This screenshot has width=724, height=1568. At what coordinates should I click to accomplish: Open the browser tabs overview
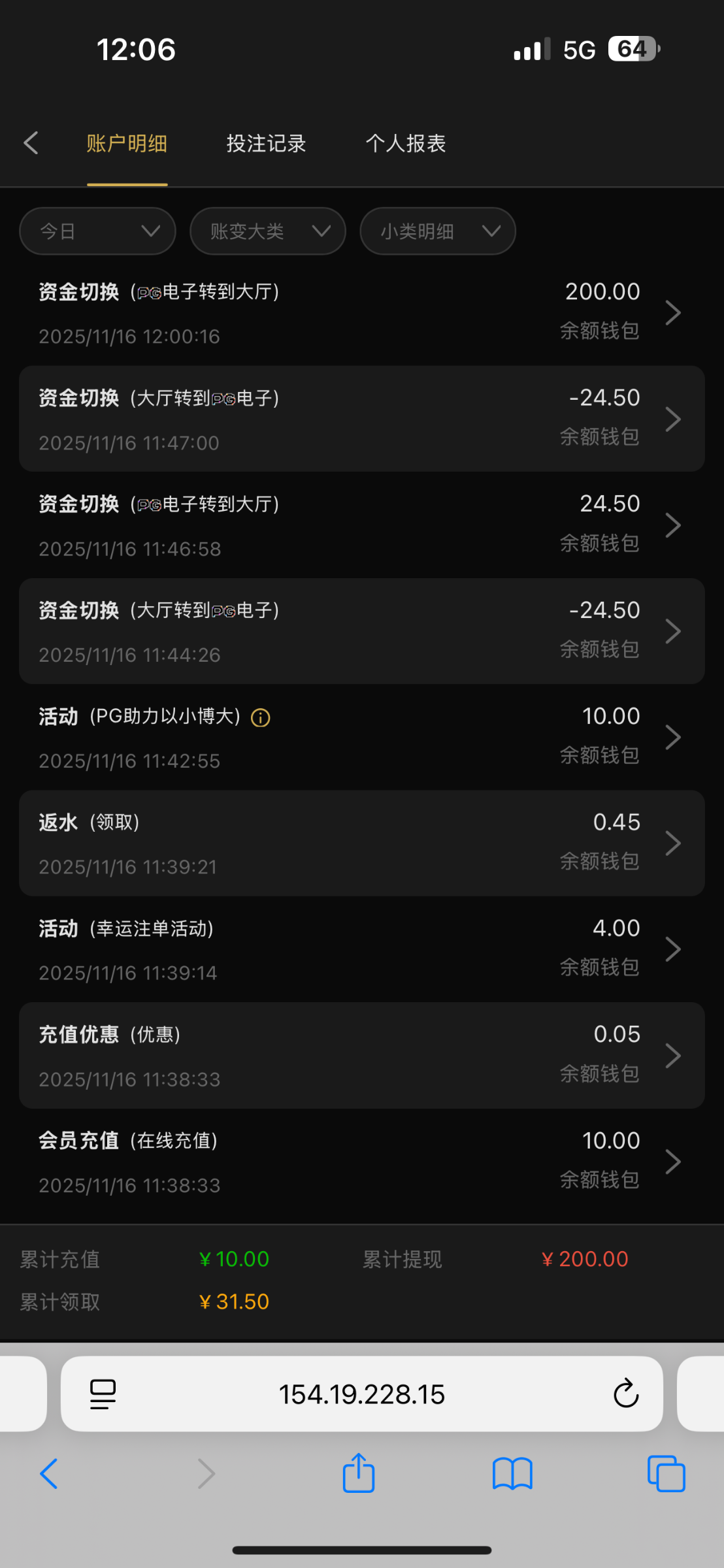tap(666, 1474)
